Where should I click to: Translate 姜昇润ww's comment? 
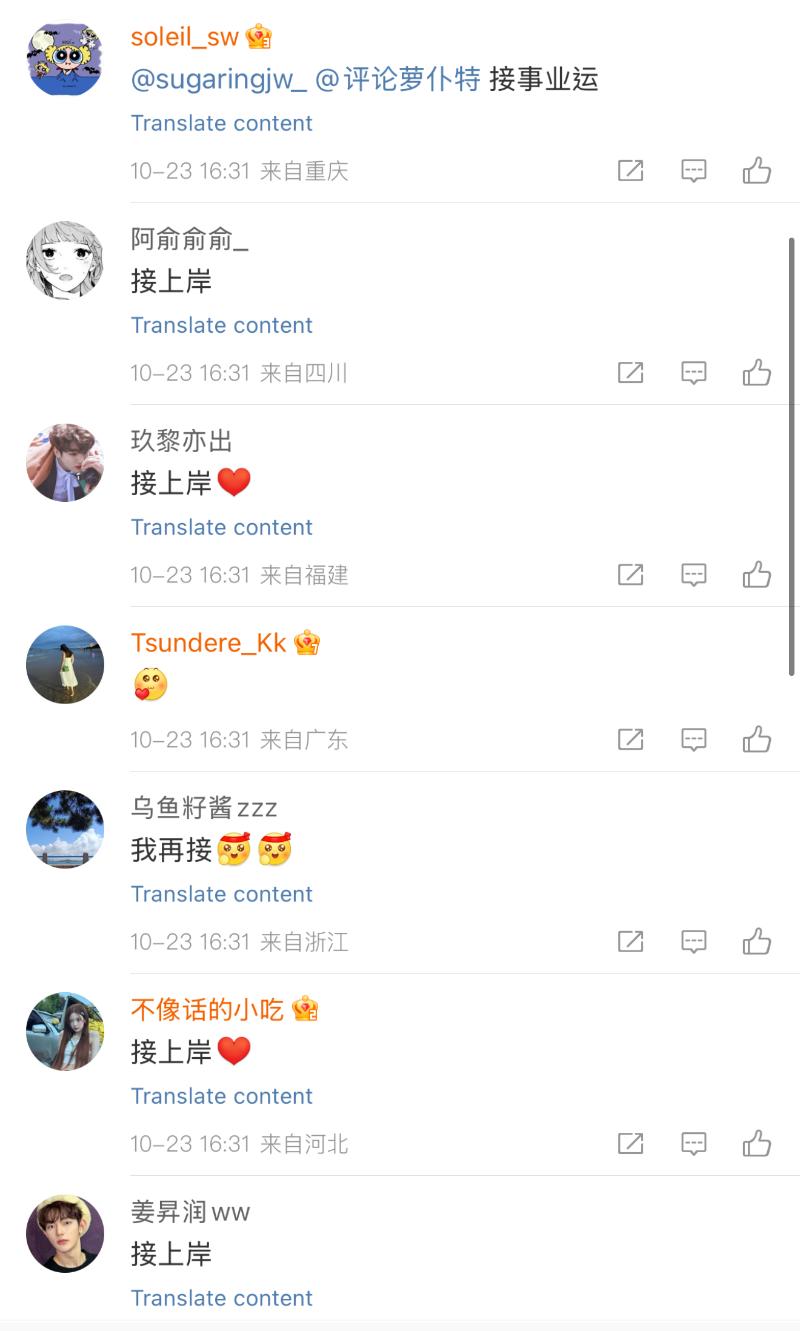(x=221, y=1298)
